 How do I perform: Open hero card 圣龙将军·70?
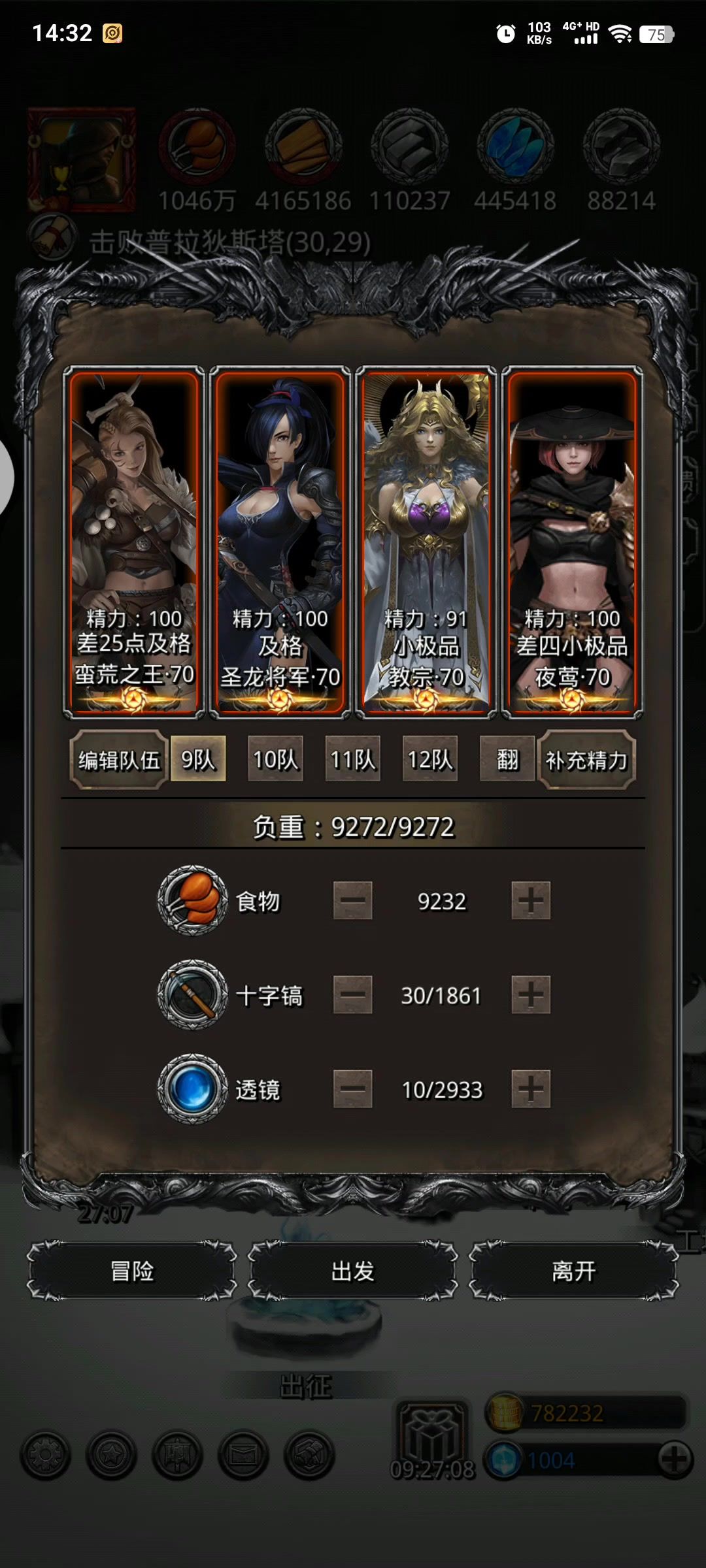pyautogui.click(x=280, y=542)
